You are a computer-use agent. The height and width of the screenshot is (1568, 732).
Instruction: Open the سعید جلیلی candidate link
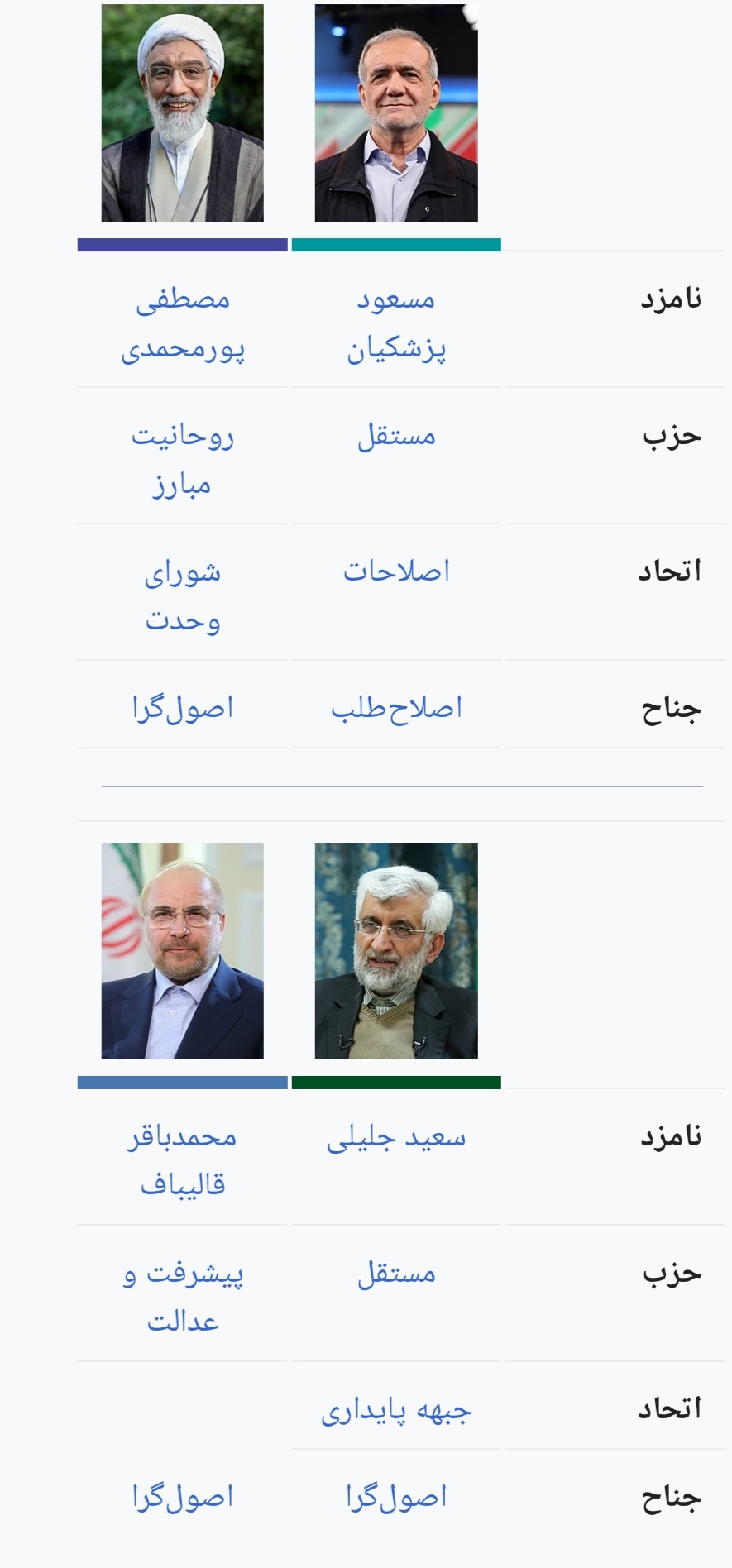[x=396, y=1139]
